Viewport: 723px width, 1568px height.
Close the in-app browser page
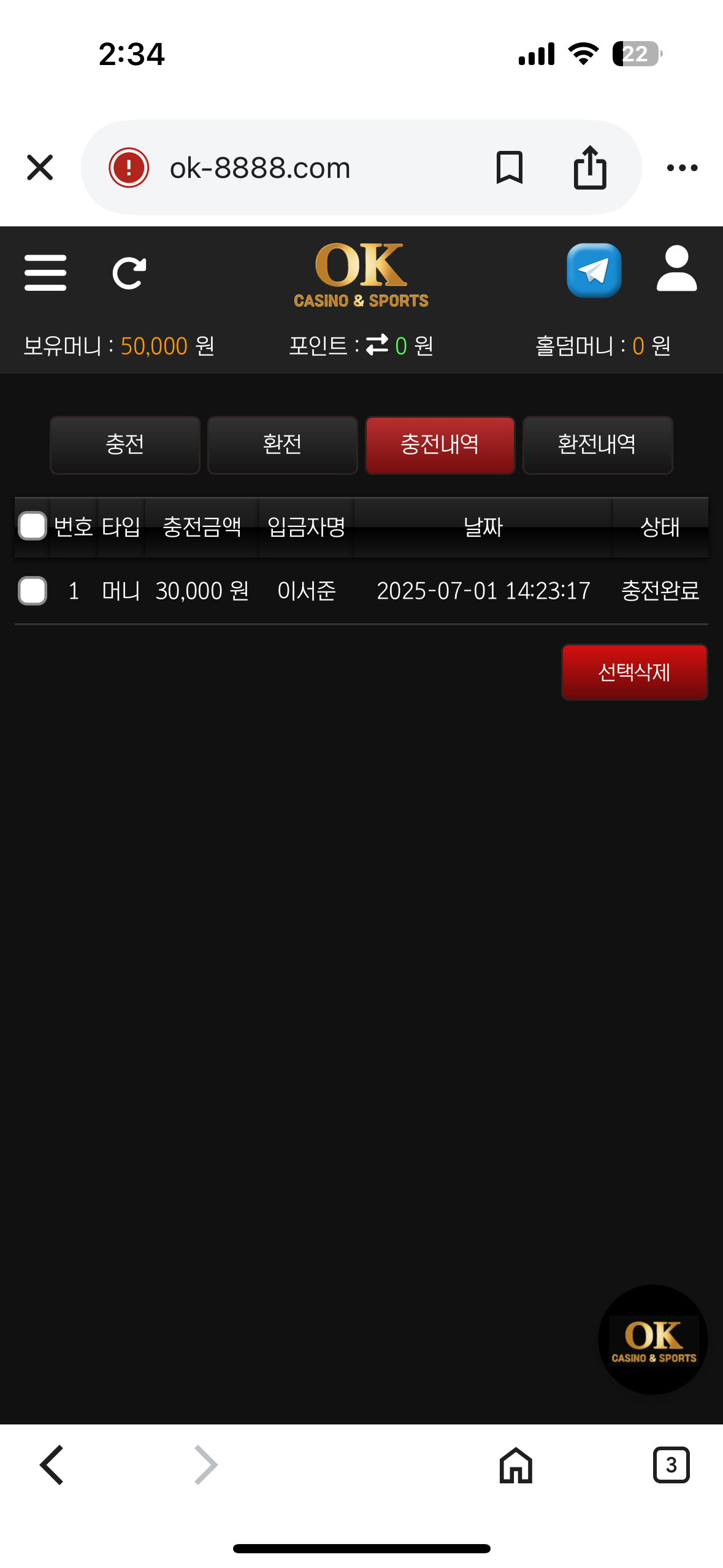[x=40, y=167]
